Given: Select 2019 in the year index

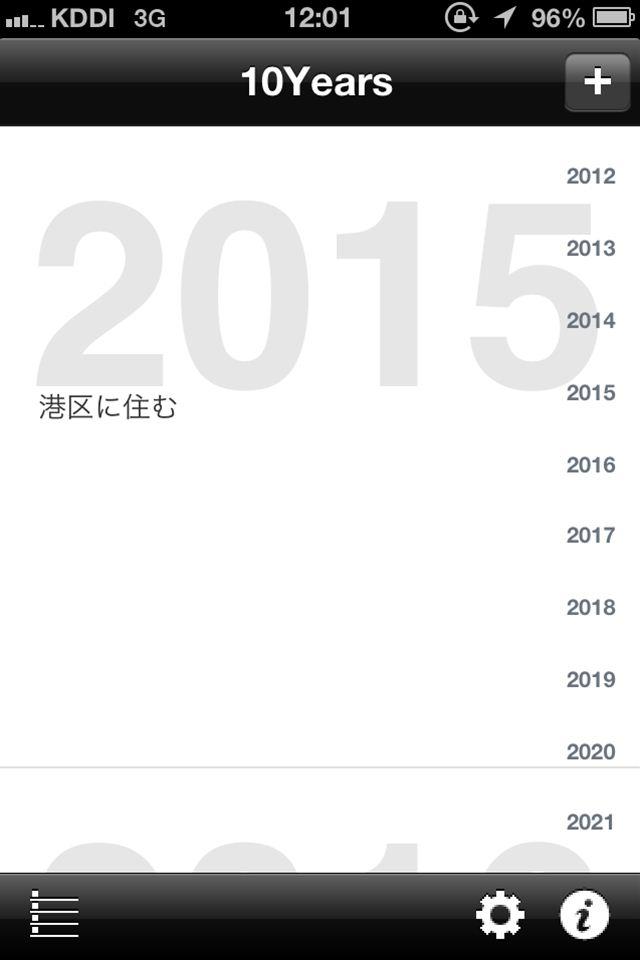Looking at the screenshot, I should coord(591,679).
